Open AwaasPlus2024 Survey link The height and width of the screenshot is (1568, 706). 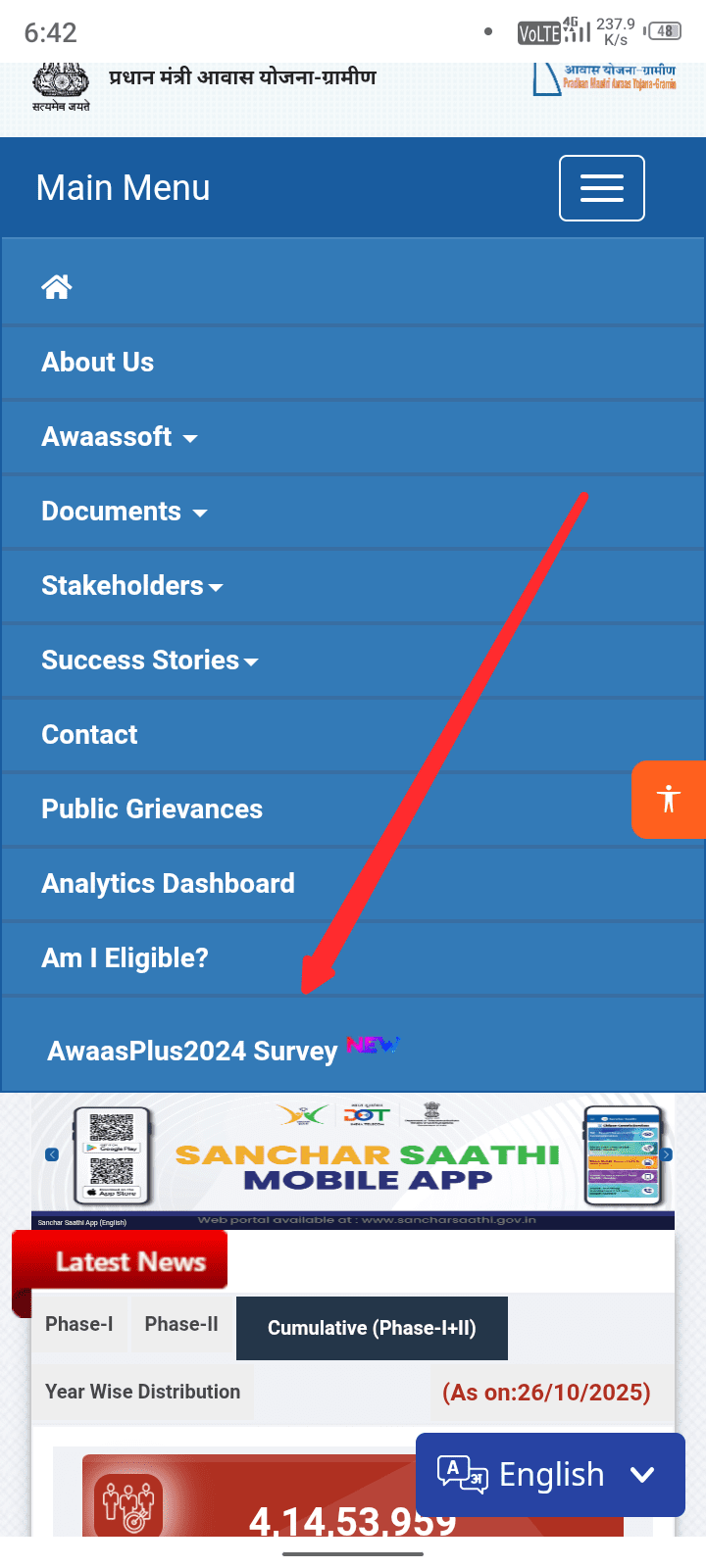(x=192, y=1051)
